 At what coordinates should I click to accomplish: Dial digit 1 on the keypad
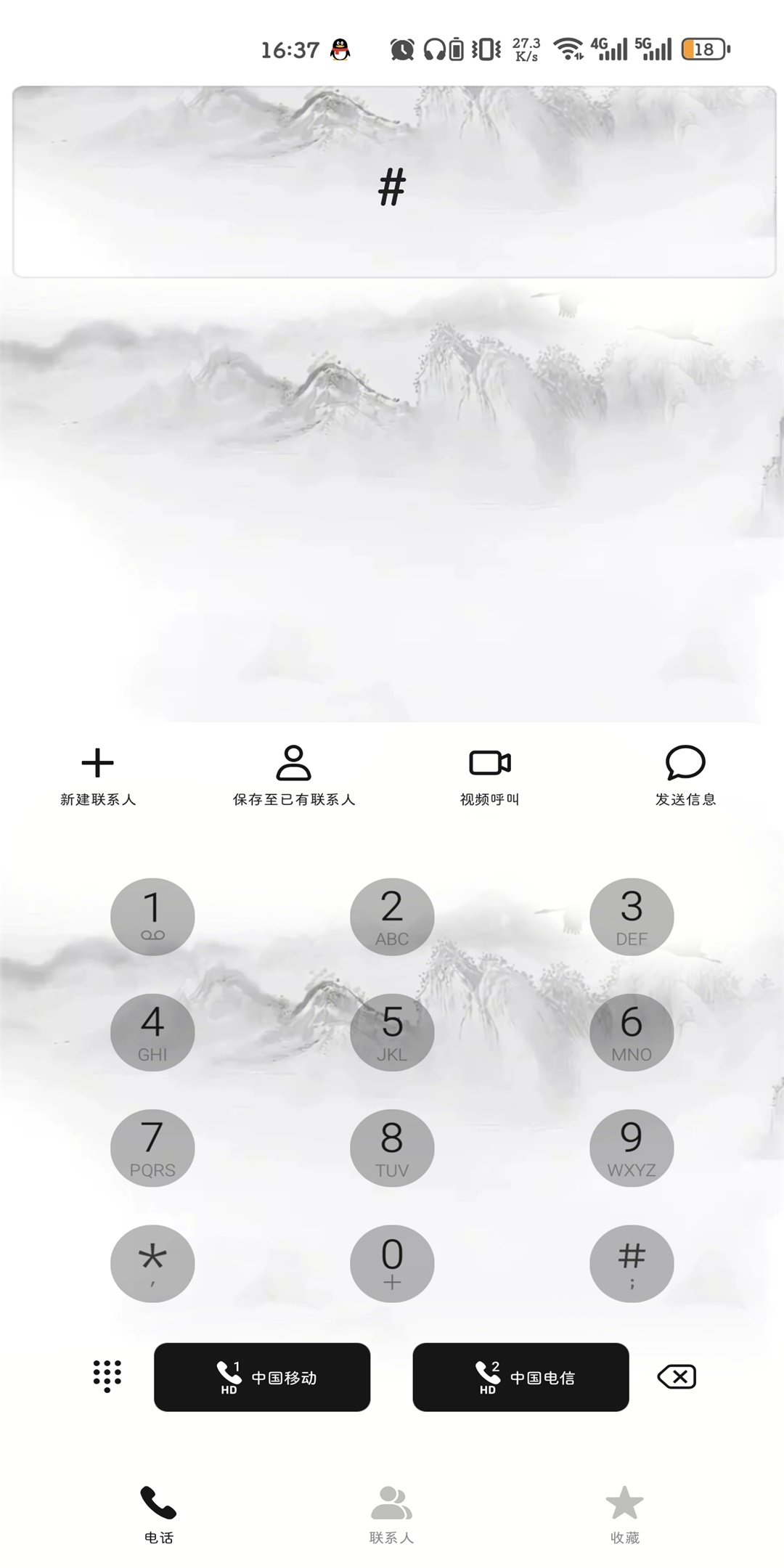[x=152, y=916]
